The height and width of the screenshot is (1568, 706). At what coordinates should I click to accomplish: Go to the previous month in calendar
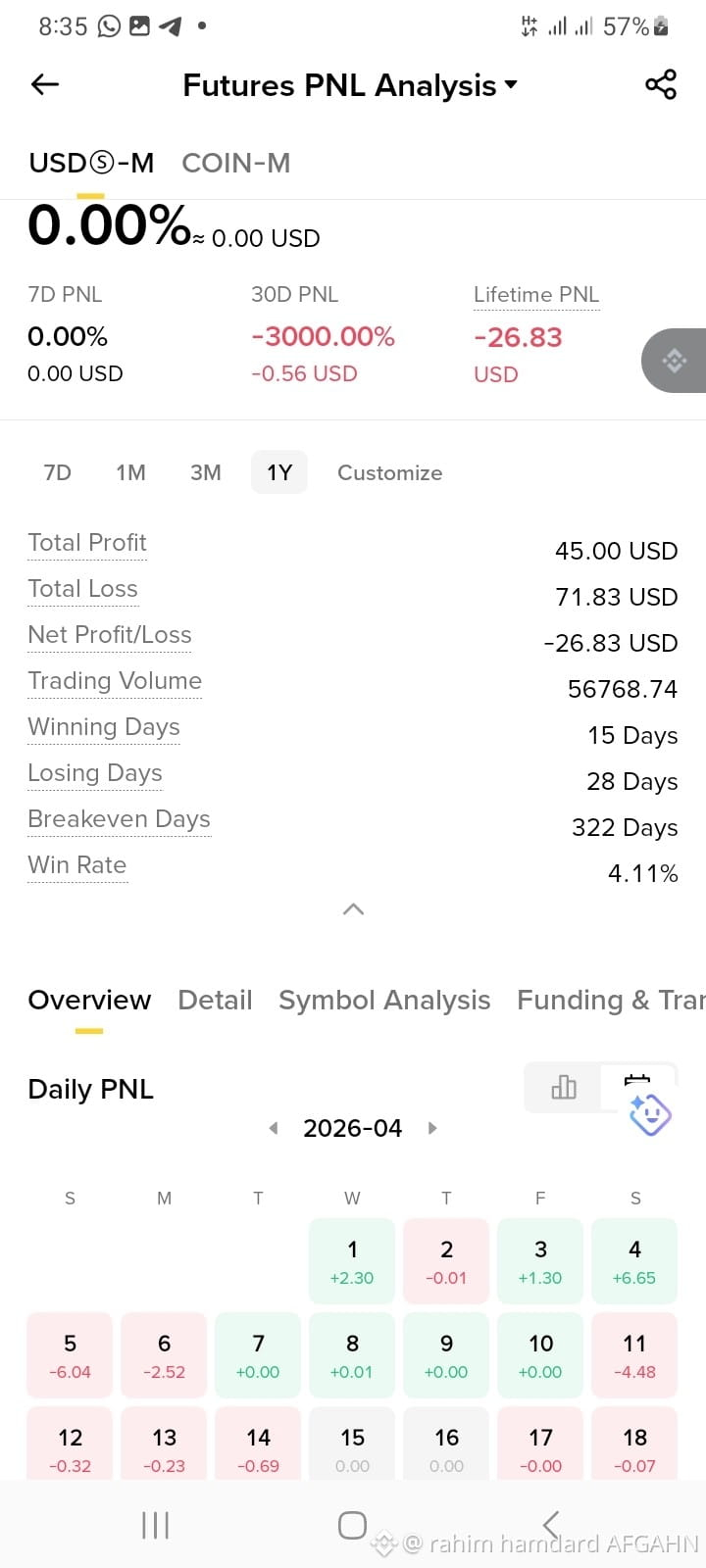pos(274,1128)
